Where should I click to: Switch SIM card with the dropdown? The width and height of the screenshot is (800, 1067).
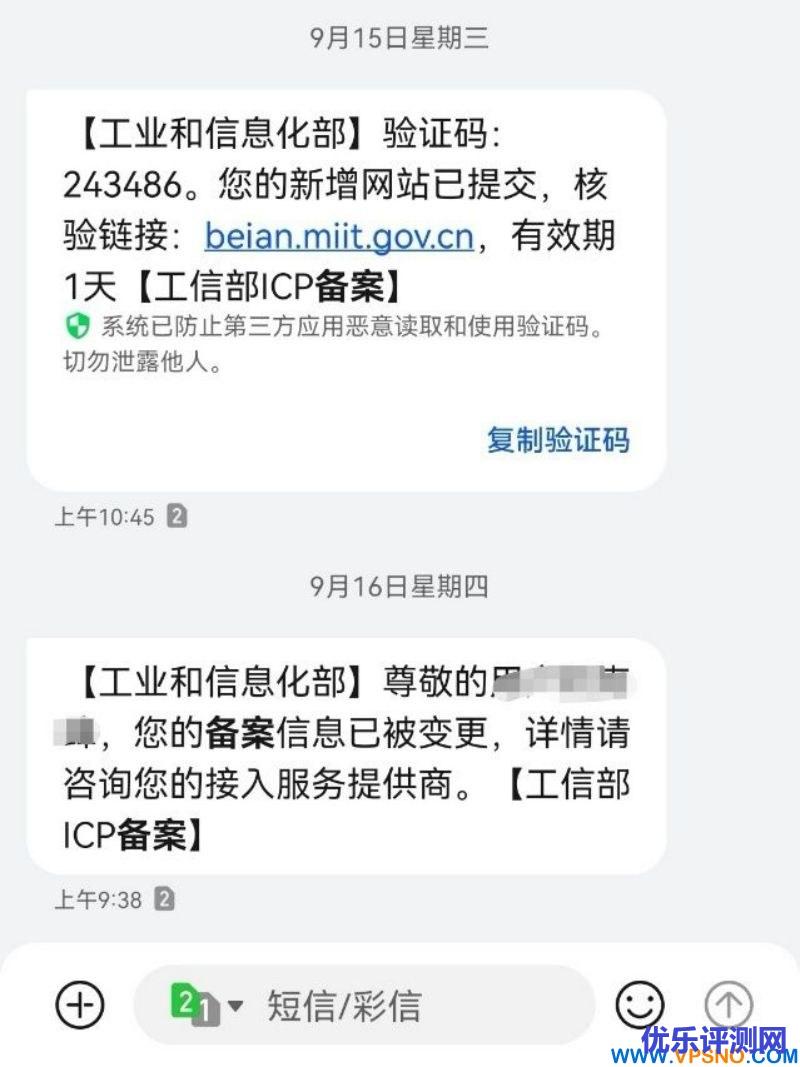[208, 1005]
